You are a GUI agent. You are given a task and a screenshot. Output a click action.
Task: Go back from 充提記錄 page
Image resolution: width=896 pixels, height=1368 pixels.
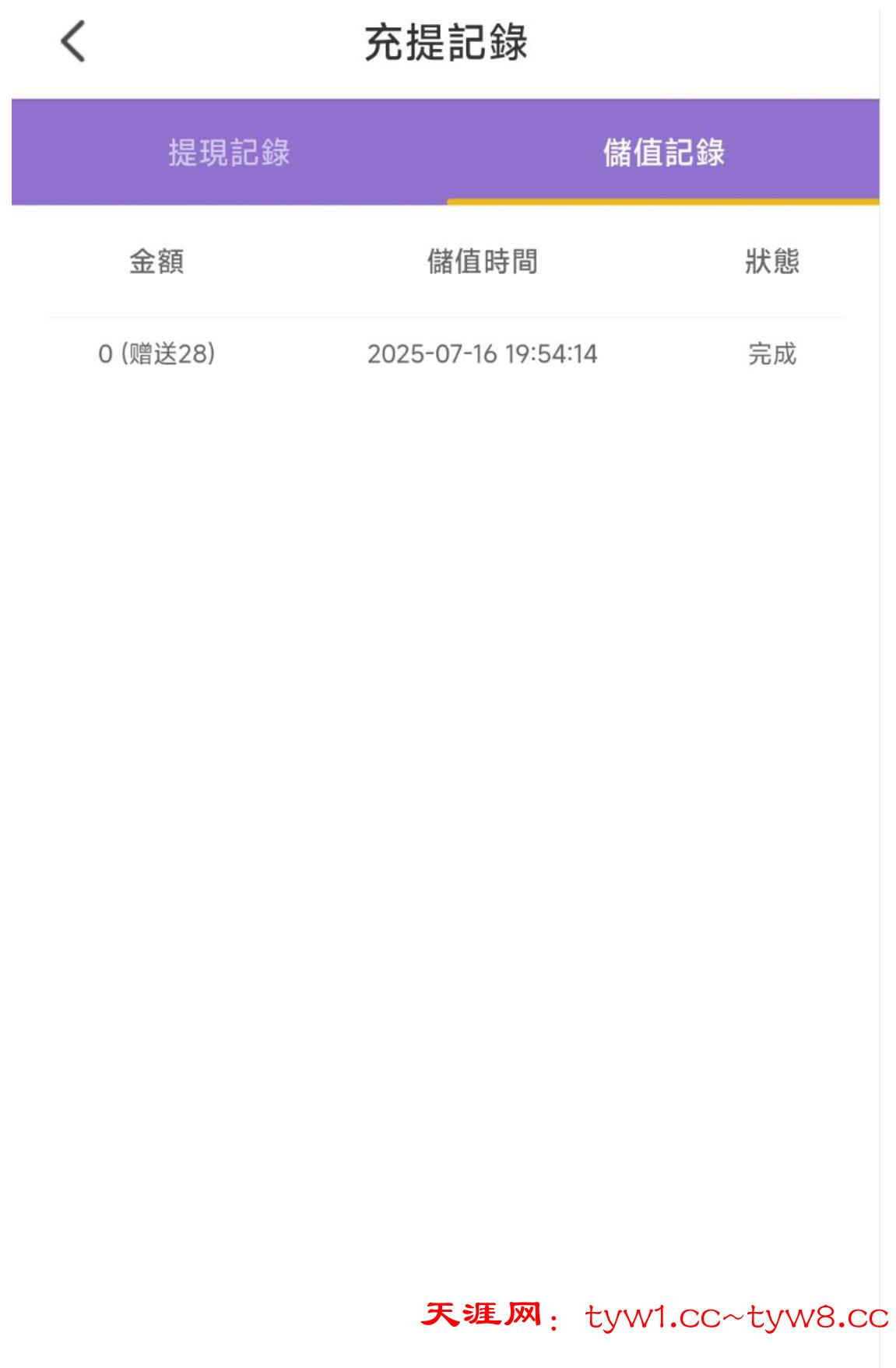click(x=72, y=42)
